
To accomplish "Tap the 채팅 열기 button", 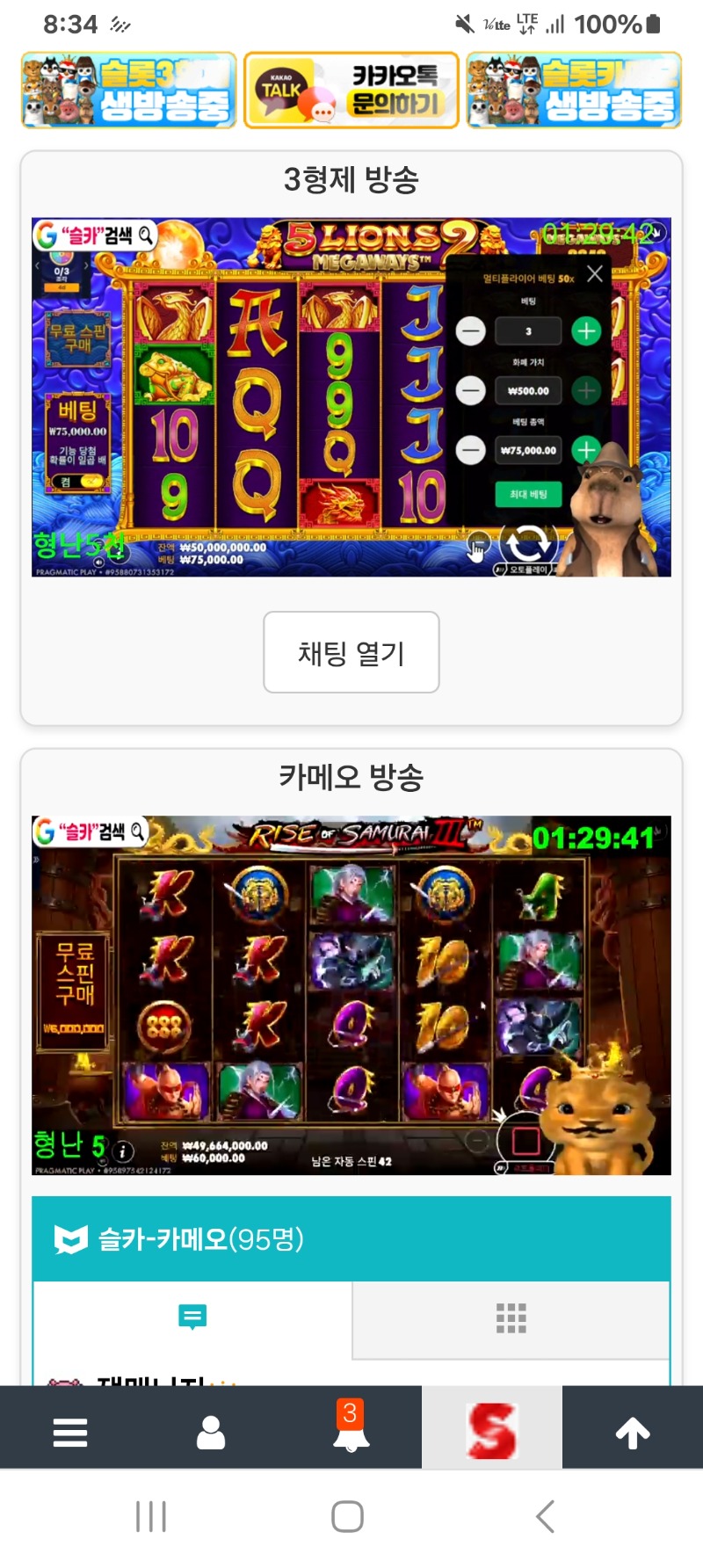I will (351, 652).
